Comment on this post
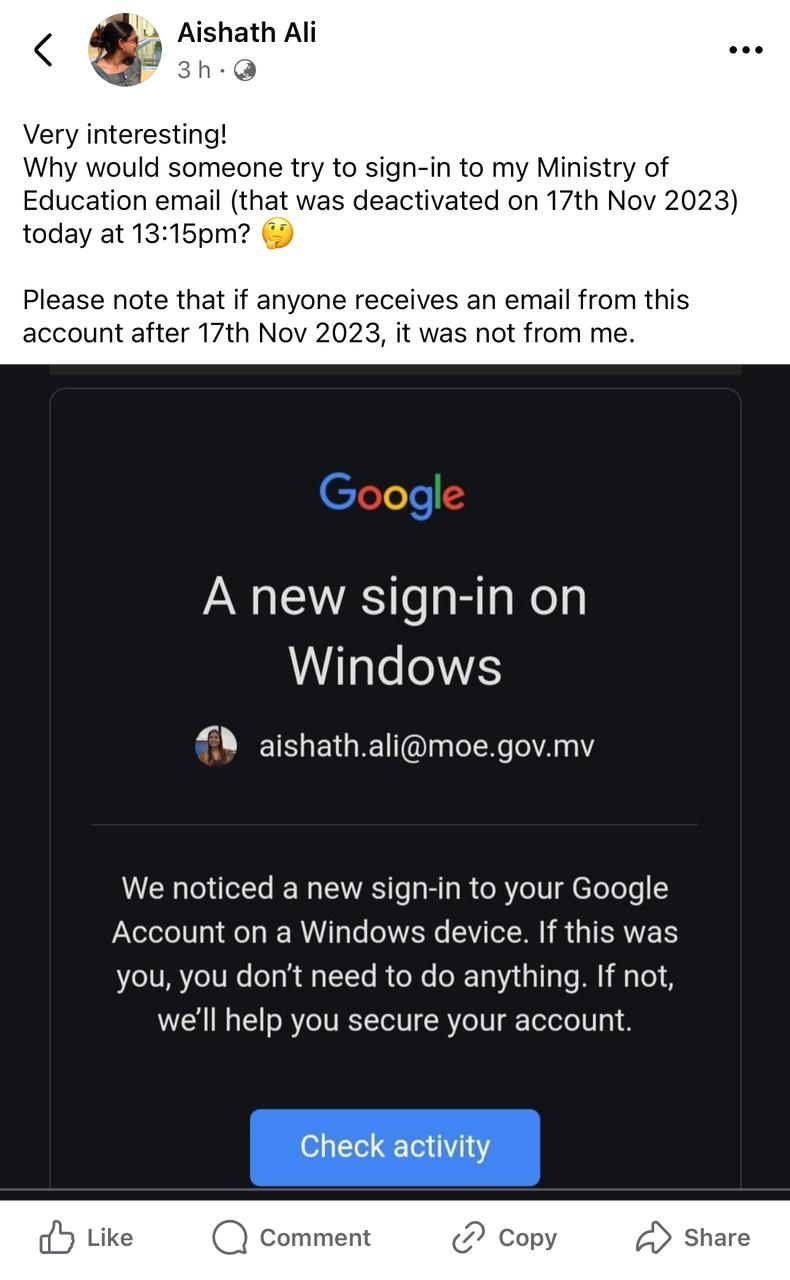This screenshot has width=790, height=1280. 291,1238
